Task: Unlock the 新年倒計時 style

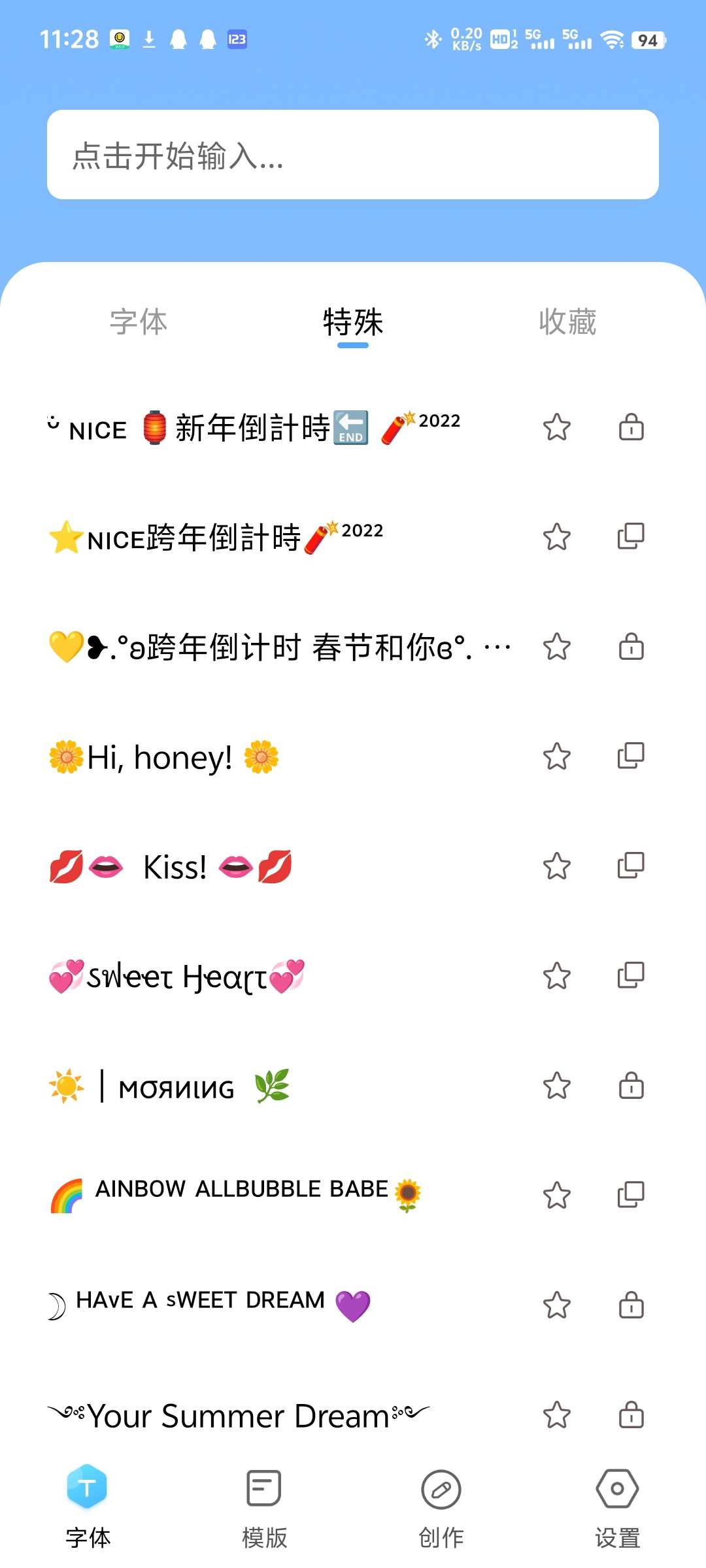Action: (x=631, y=428)
